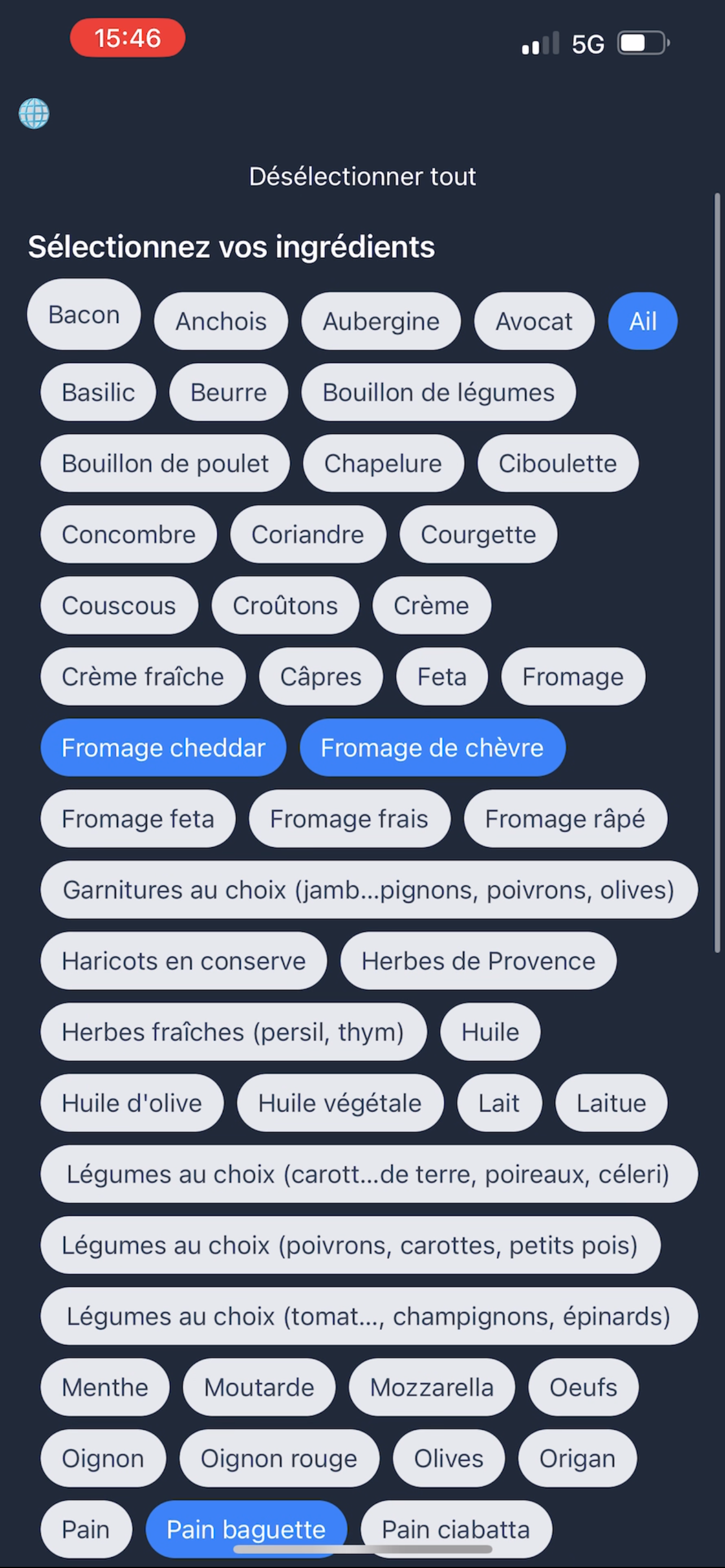Select the Bacon ingredient chip

(84, 315)
